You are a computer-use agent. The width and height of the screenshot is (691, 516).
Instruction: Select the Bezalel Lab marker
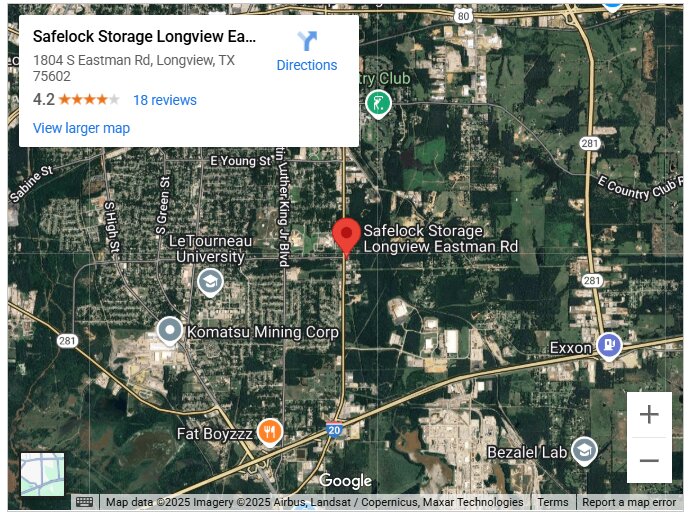pyautogui.click(x=584, y=450)
